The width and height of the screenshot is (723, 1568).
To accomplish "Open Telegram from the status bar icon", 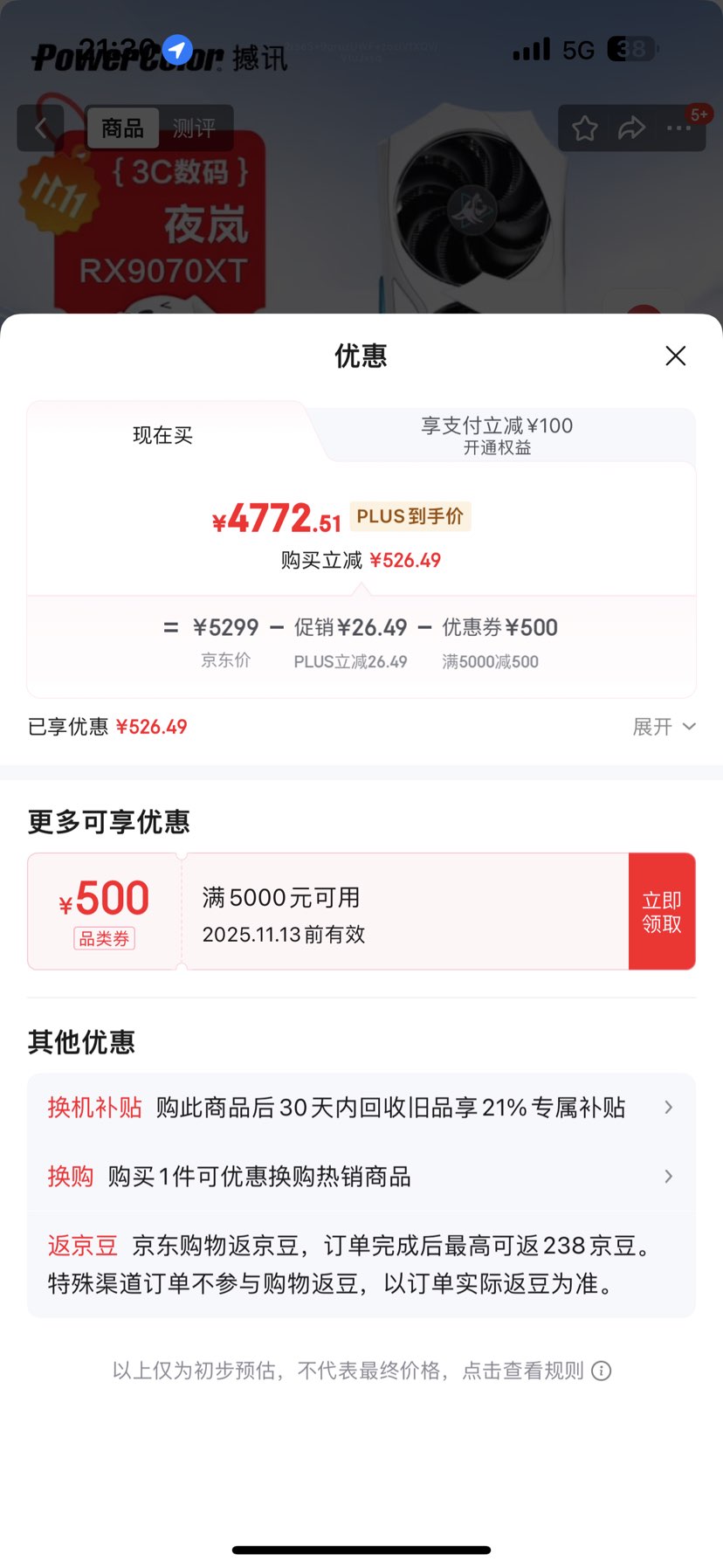I will (177, 50).
